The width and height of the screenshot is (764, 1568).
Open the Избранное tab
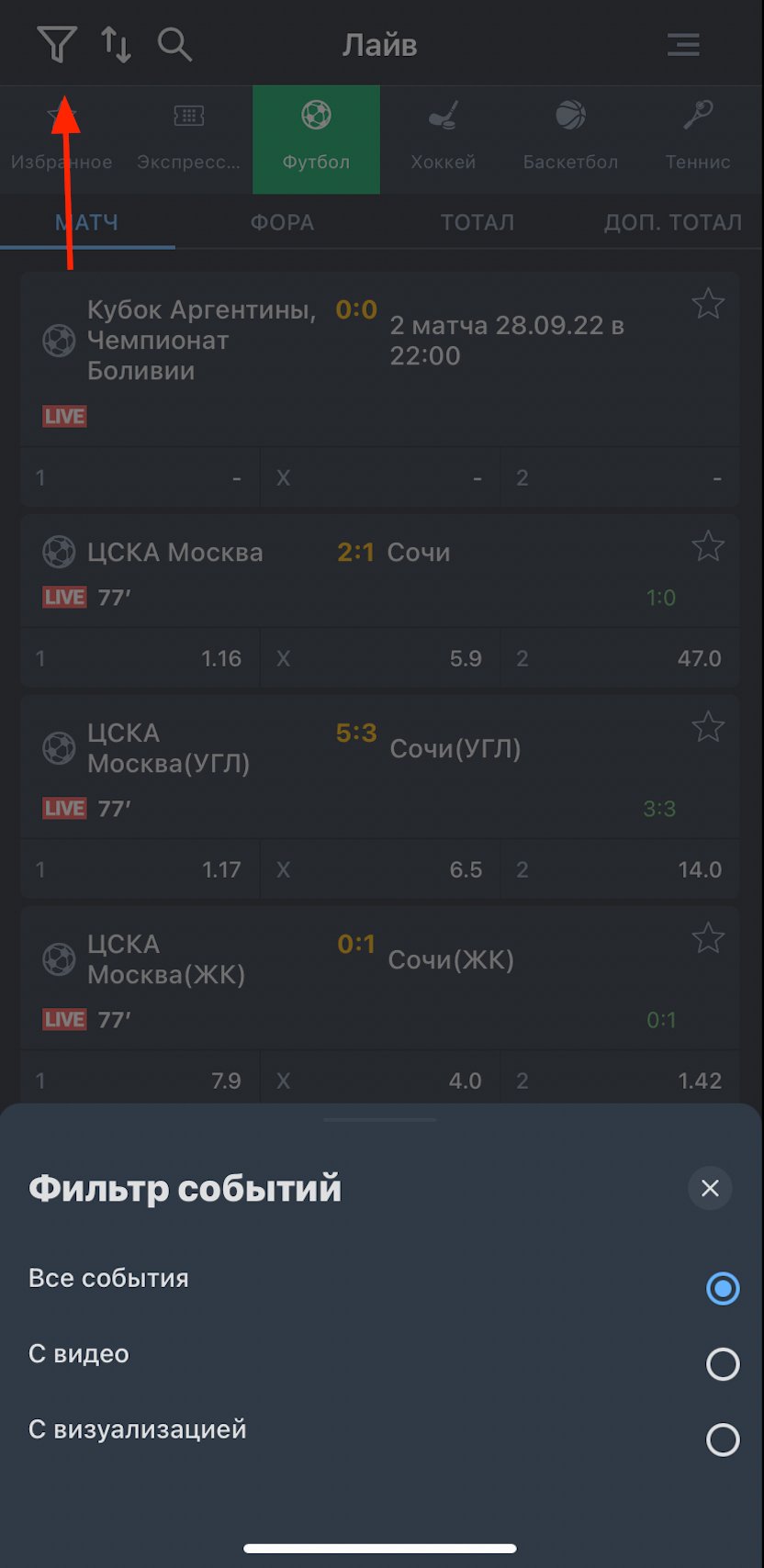coord(62,140)
